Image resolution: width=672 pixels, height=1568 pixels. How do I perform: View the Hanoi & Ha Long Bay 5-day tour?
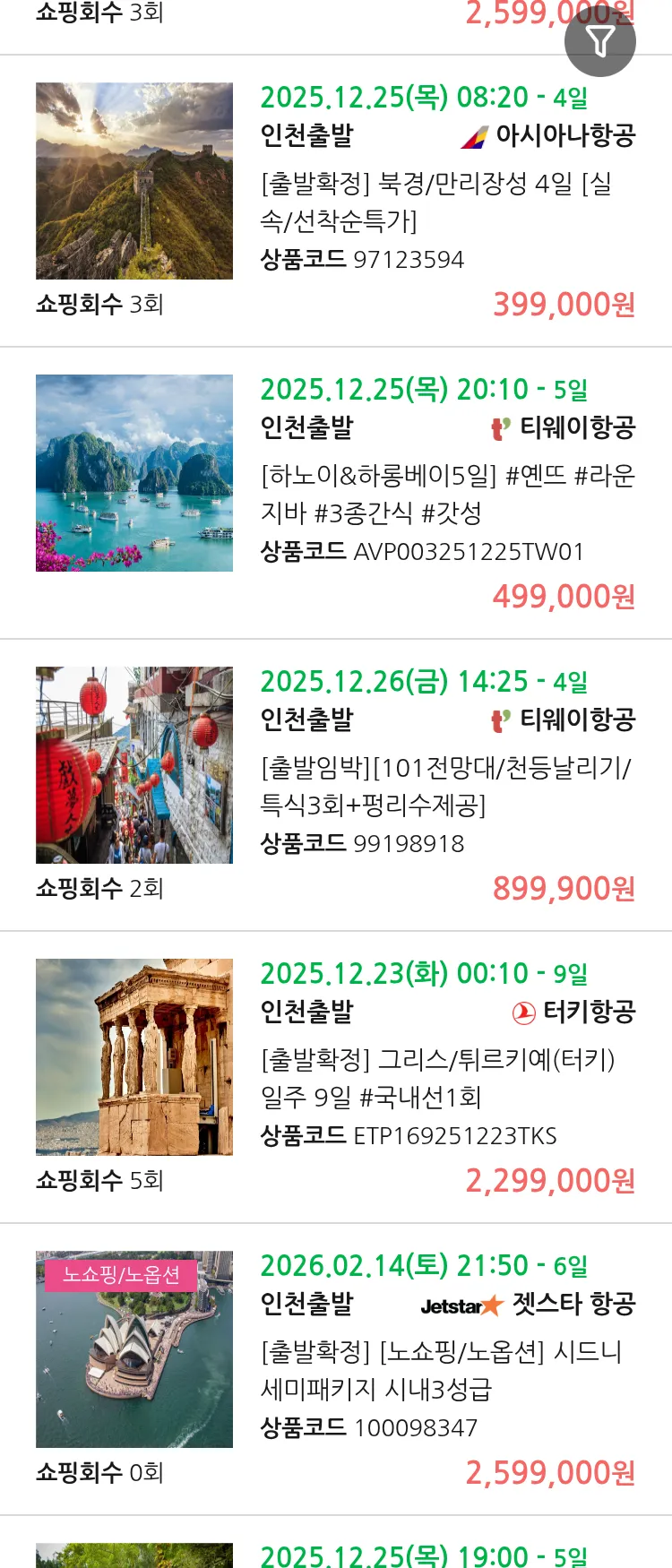(447, 494)
